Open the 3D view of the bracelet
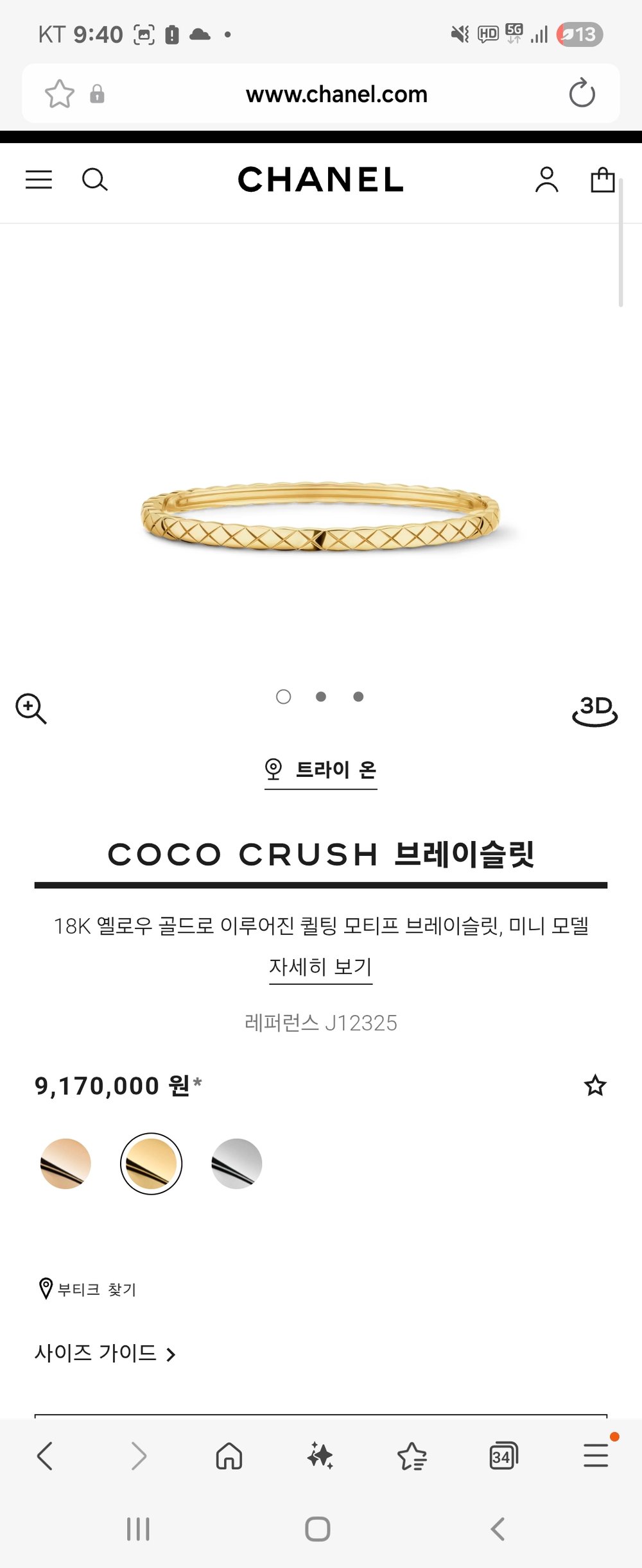 click(594, 710)
